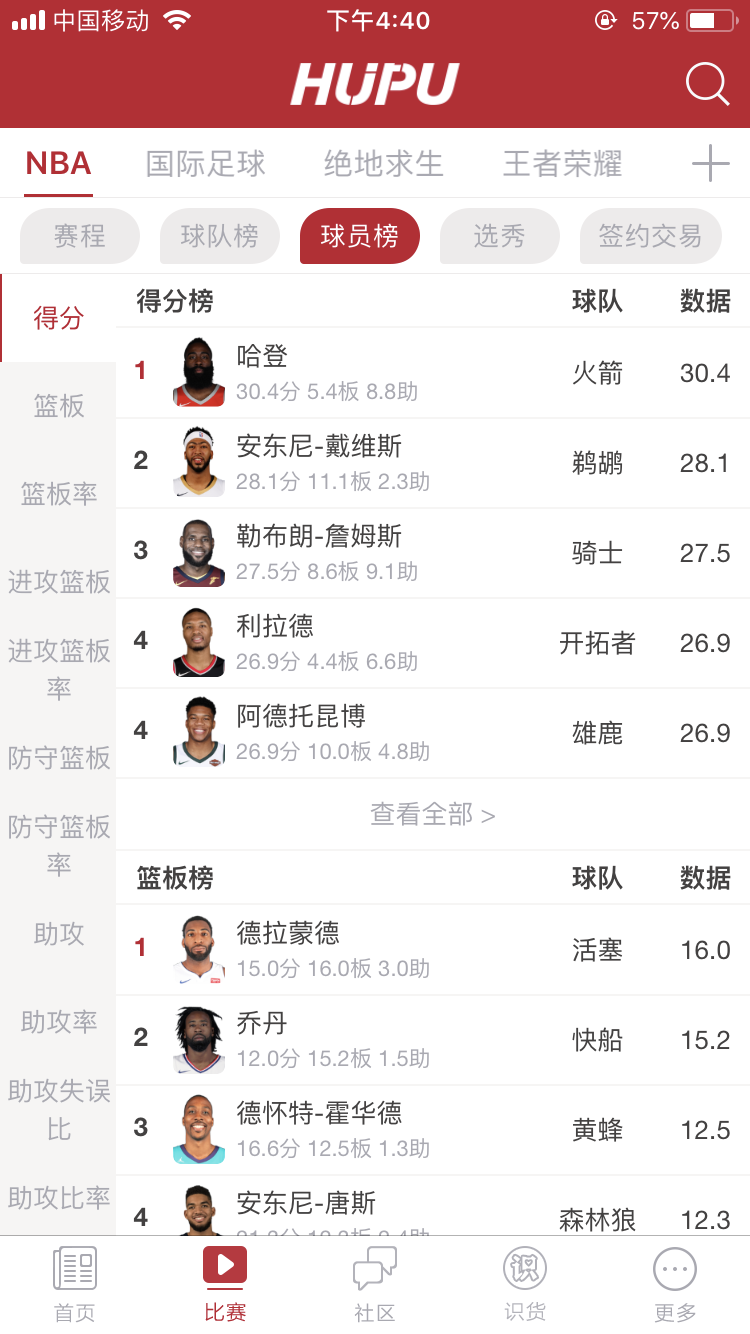This screenshot has height=1334, width=750.
Task: Tap 签约交易 to view trades
Action: 650,236
